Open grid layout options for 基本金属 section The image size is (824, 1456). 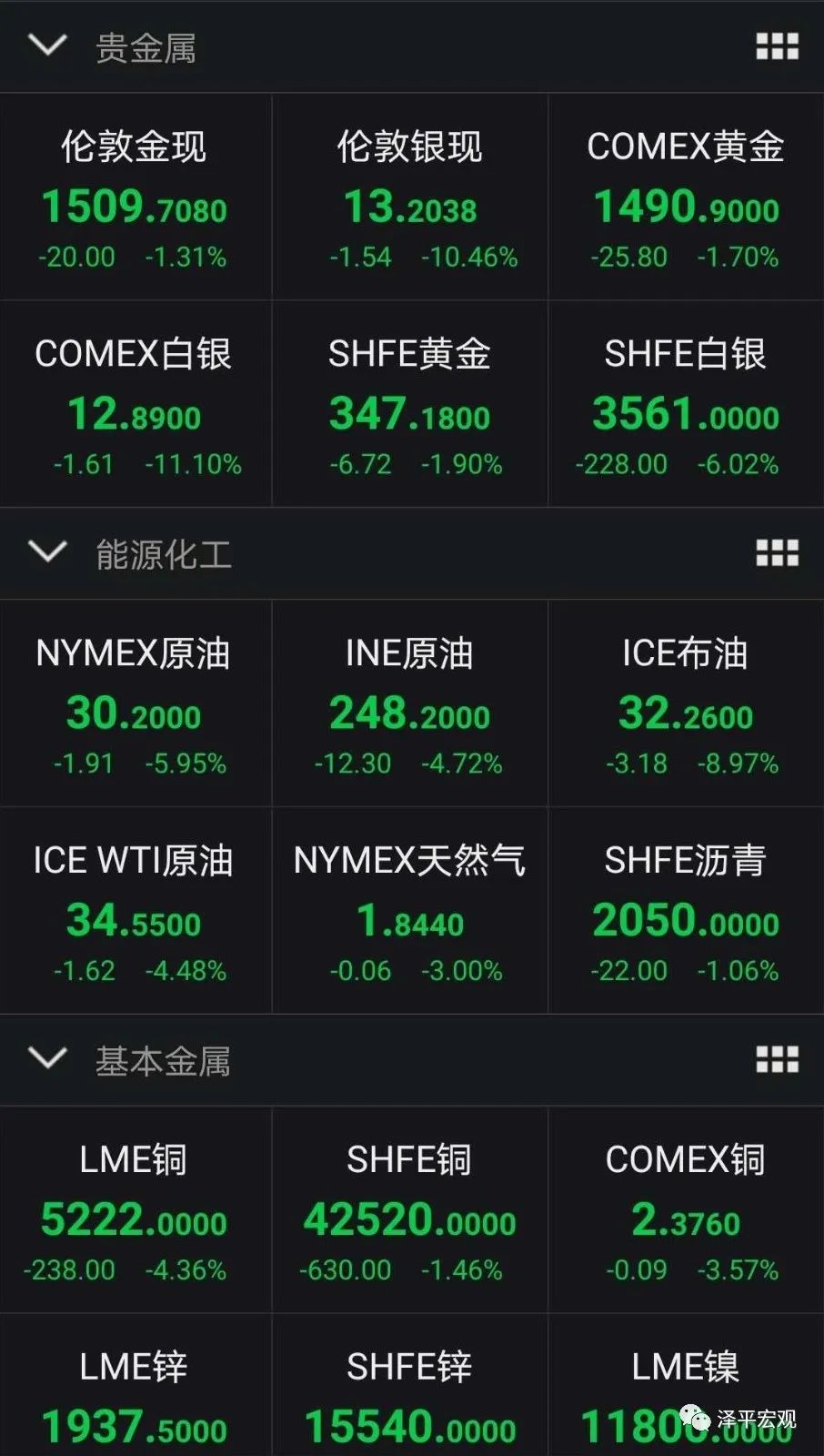(777, 1058)
